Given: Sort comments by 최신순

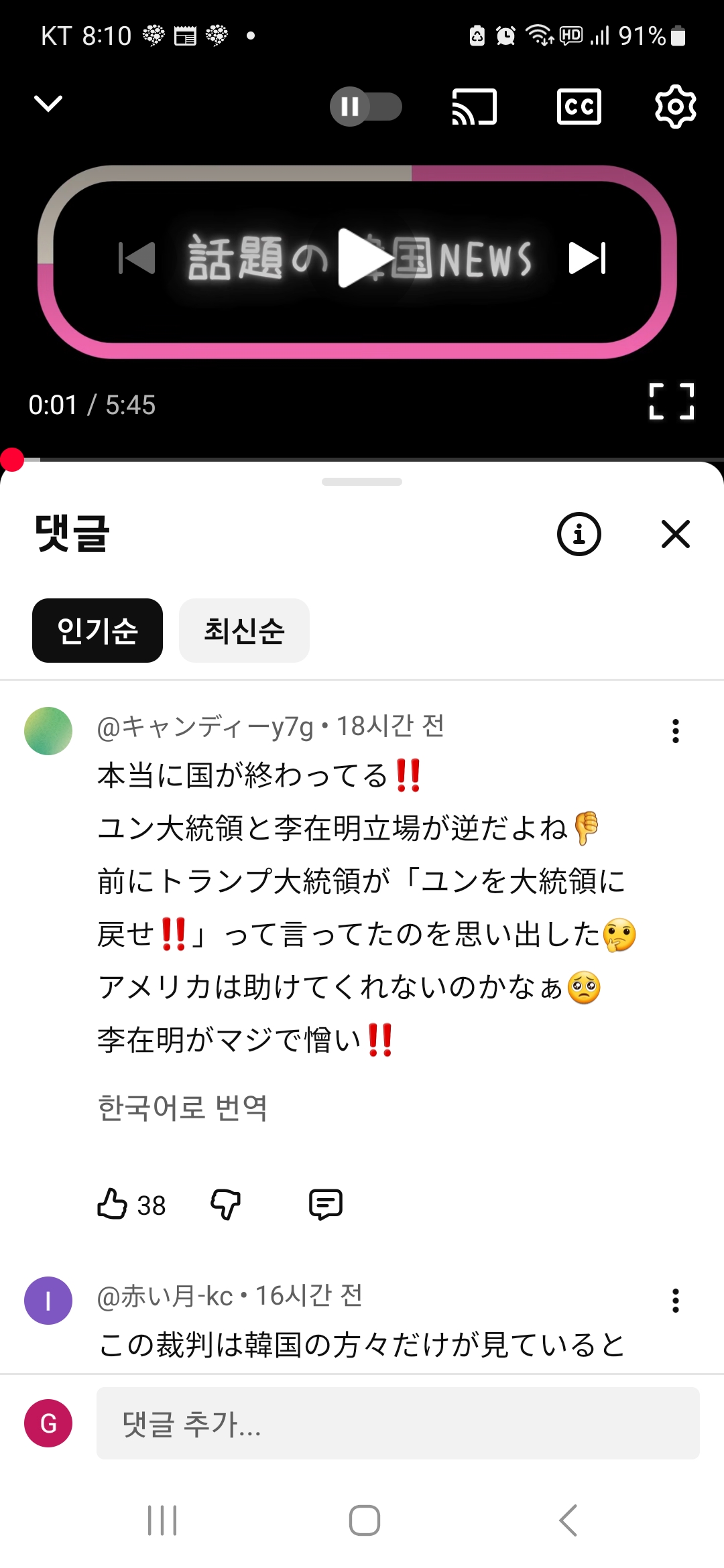Looking at the screenshot, I should (244, 631).
